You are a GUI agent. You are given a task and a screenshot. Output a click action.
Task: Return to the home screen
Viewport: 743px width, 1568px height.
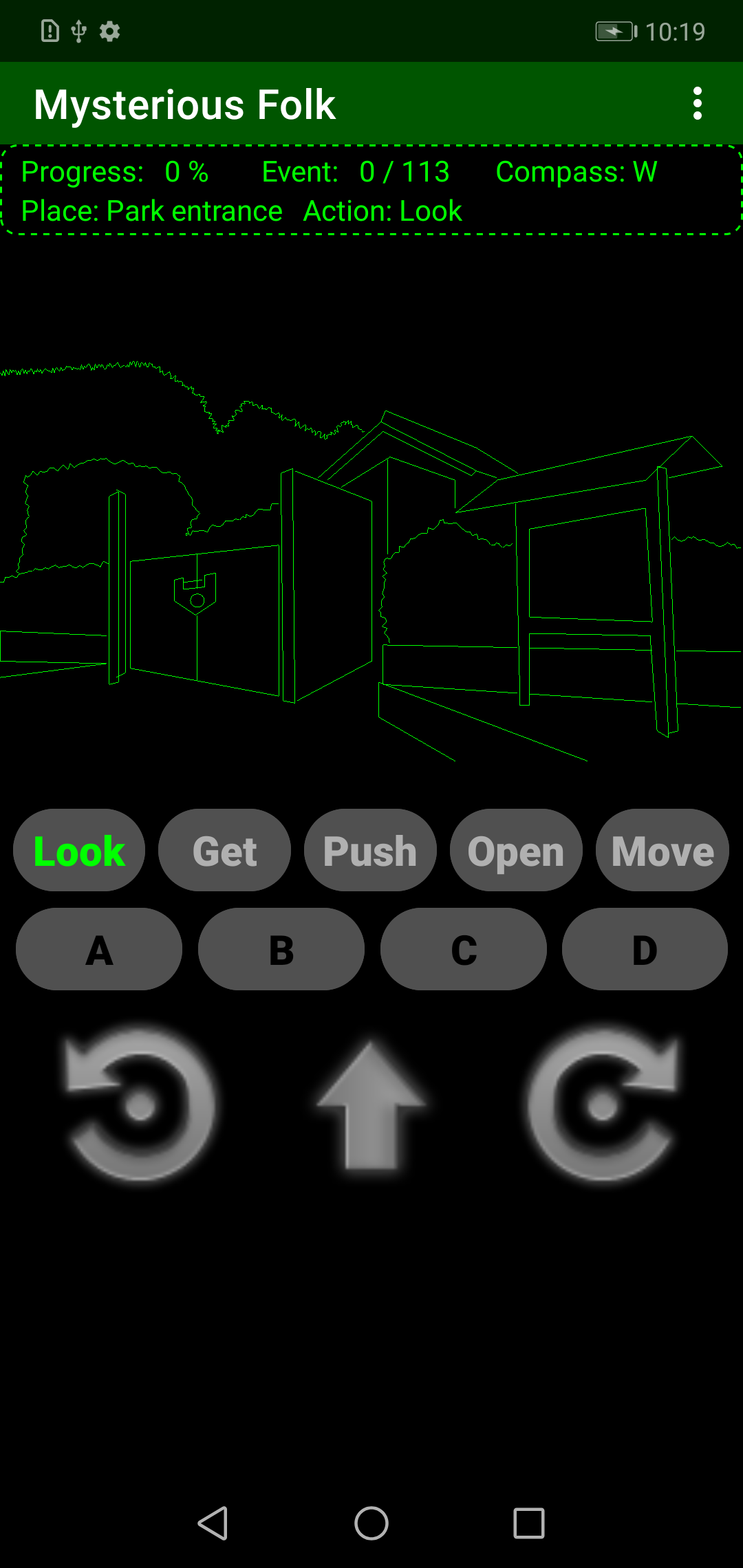pos(371,1523)
